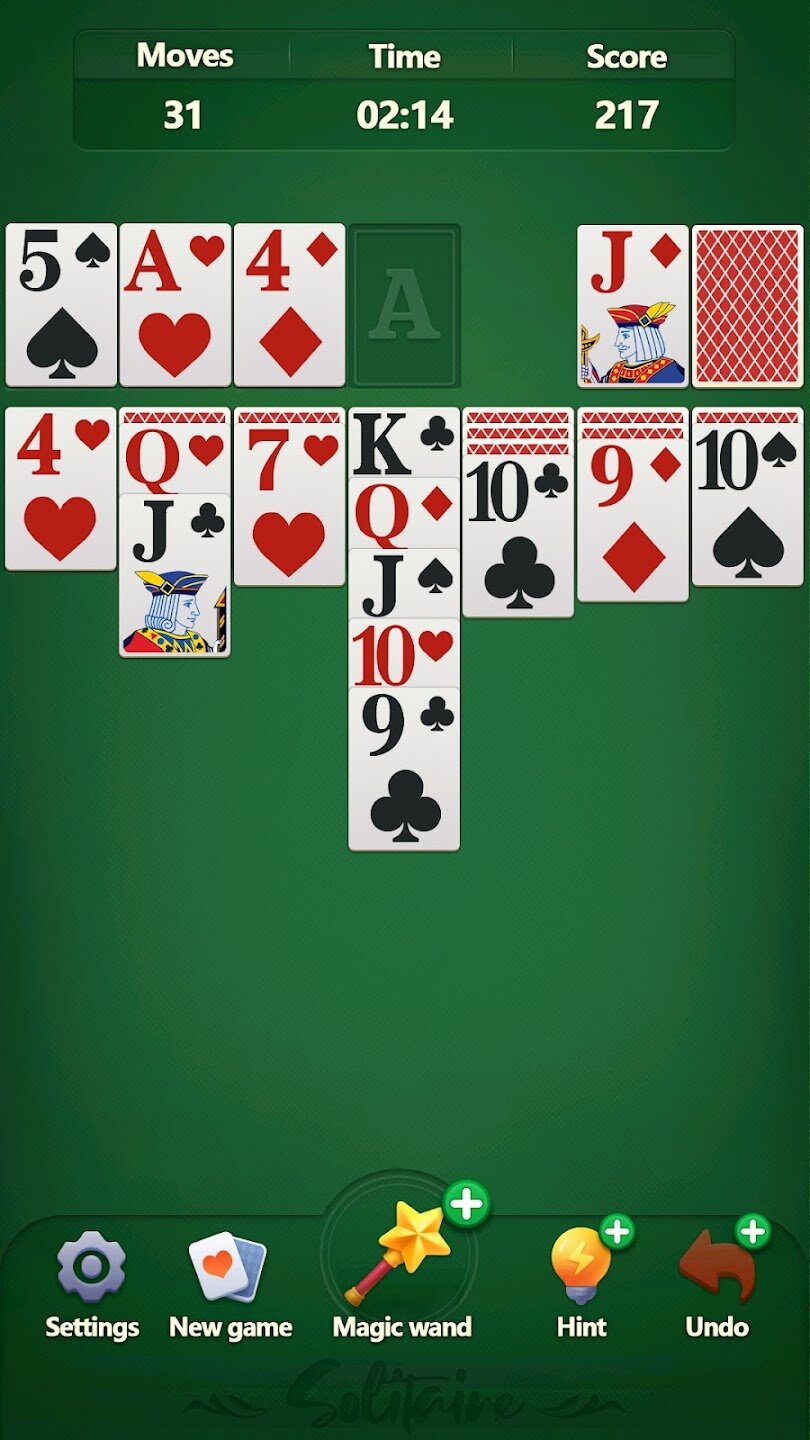The width and height of the screenshot is (810, 1440).
Task: Select the 7 of hearts card
Action: (289, 497)
